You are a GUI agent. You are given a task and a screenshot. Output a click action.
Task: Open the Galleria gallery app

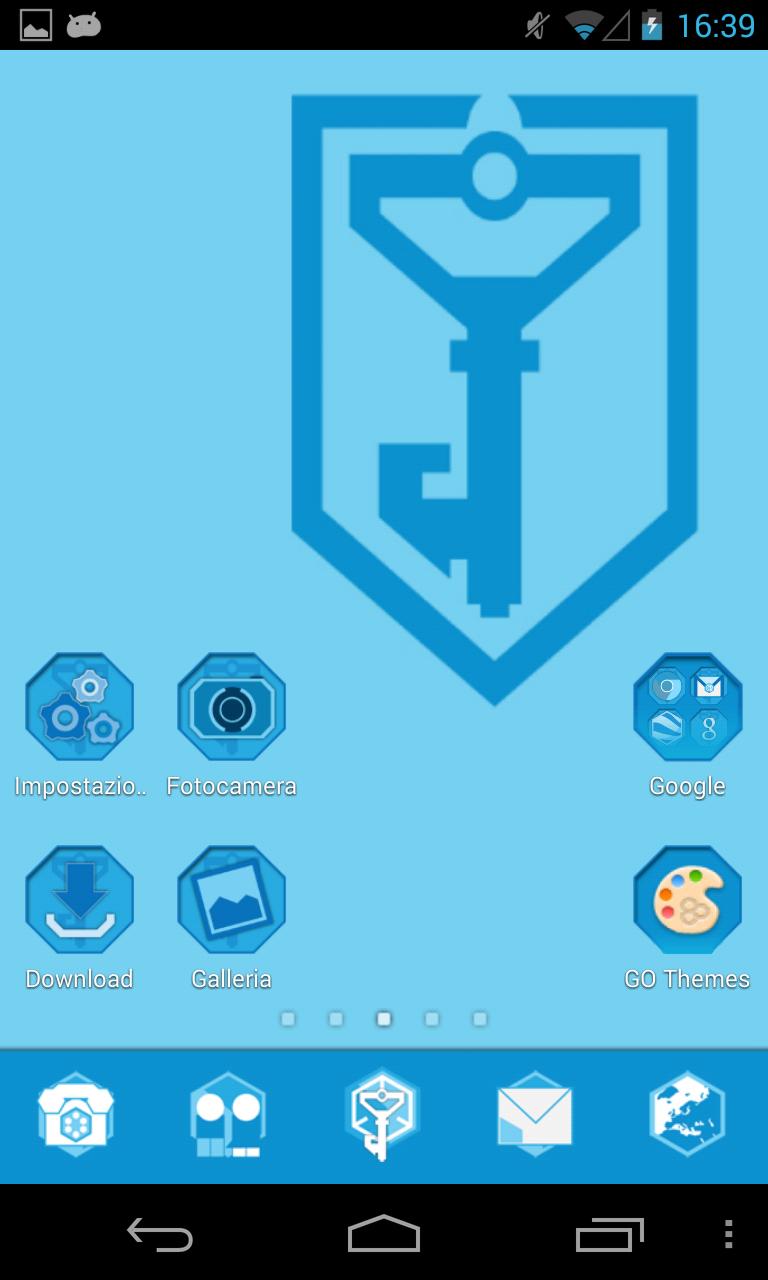231,899
